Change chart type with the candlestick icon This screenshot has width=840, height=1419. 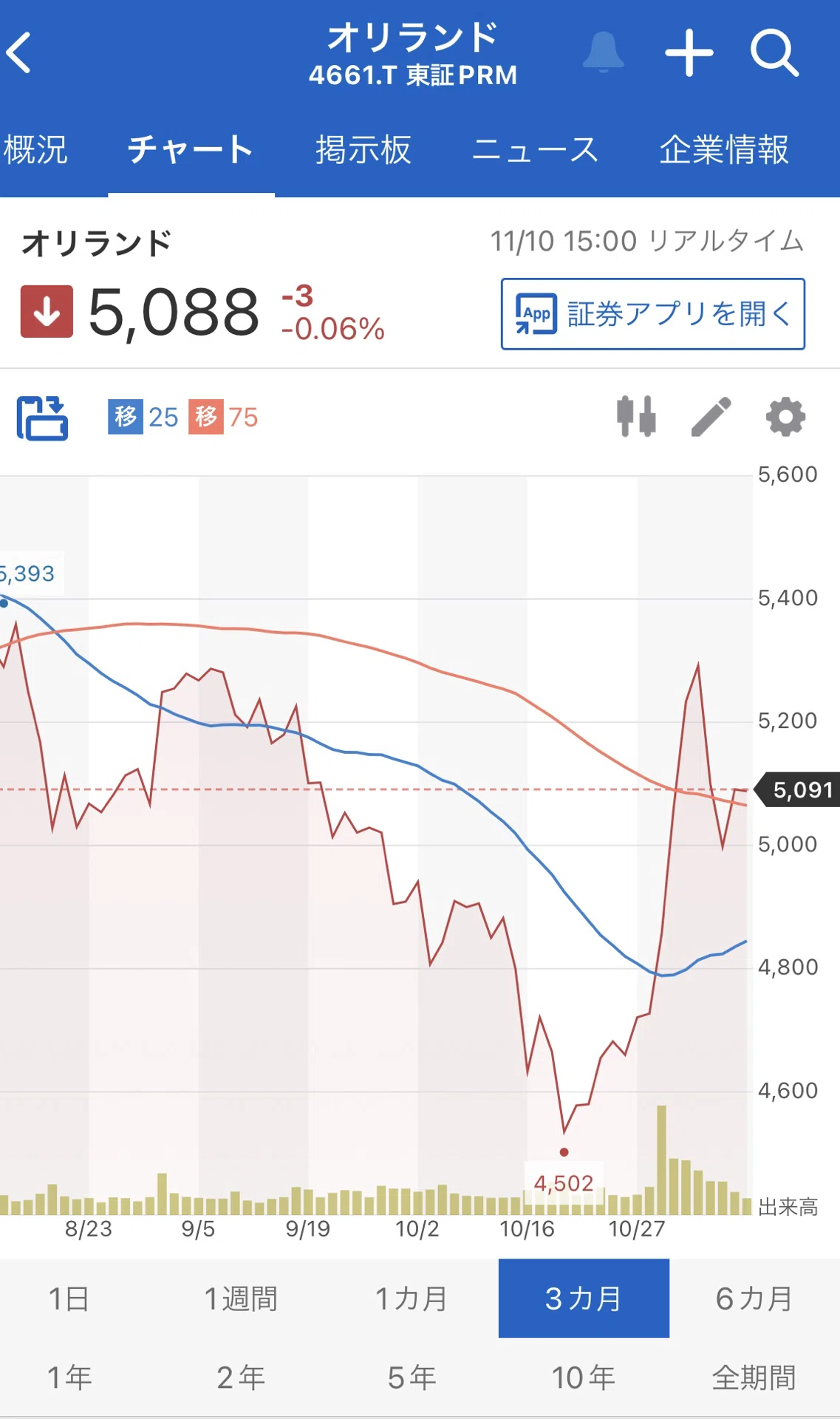point(636,417)
